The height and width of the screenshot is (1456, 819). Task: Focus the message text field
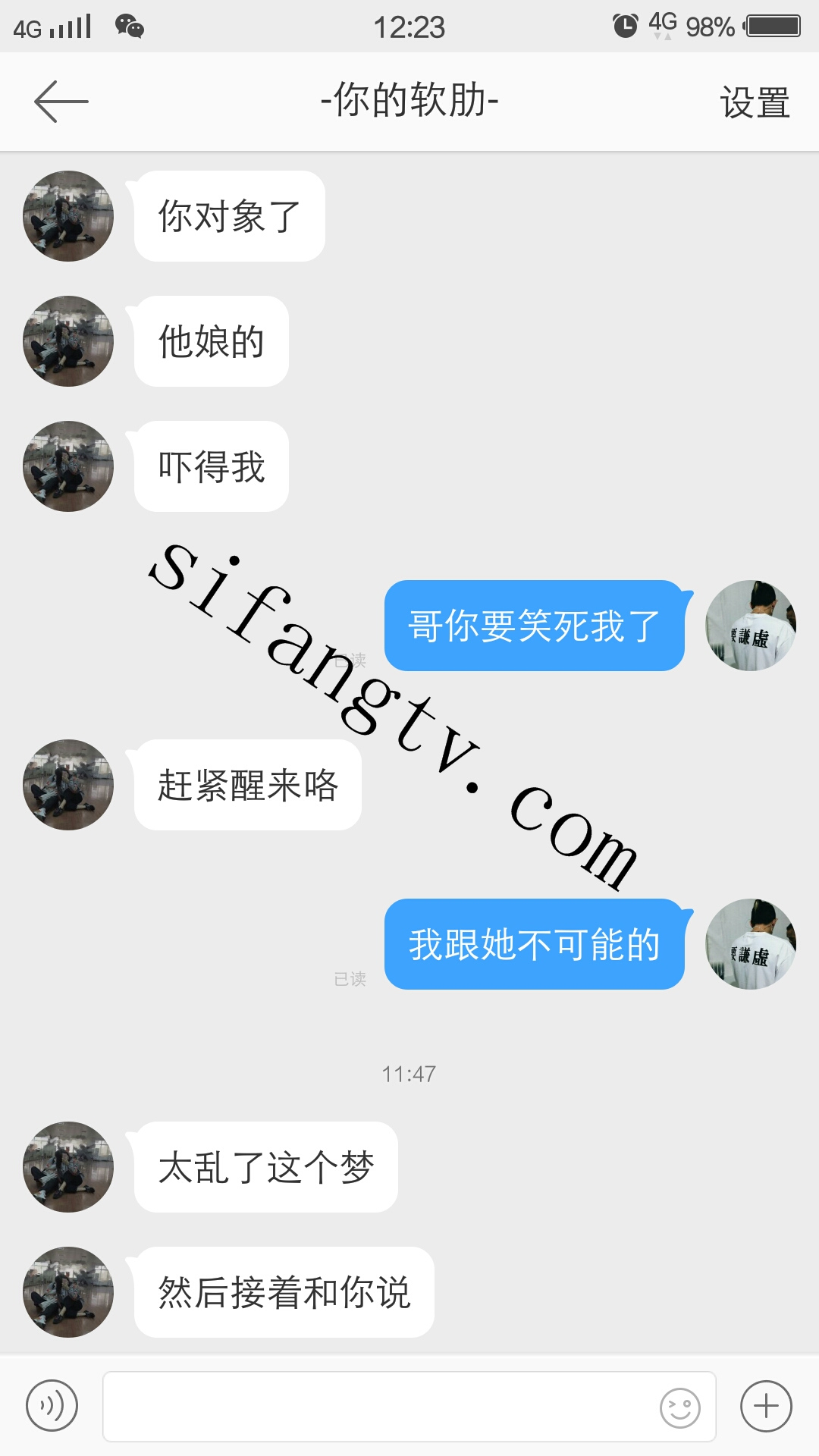tap(379, 1406)
